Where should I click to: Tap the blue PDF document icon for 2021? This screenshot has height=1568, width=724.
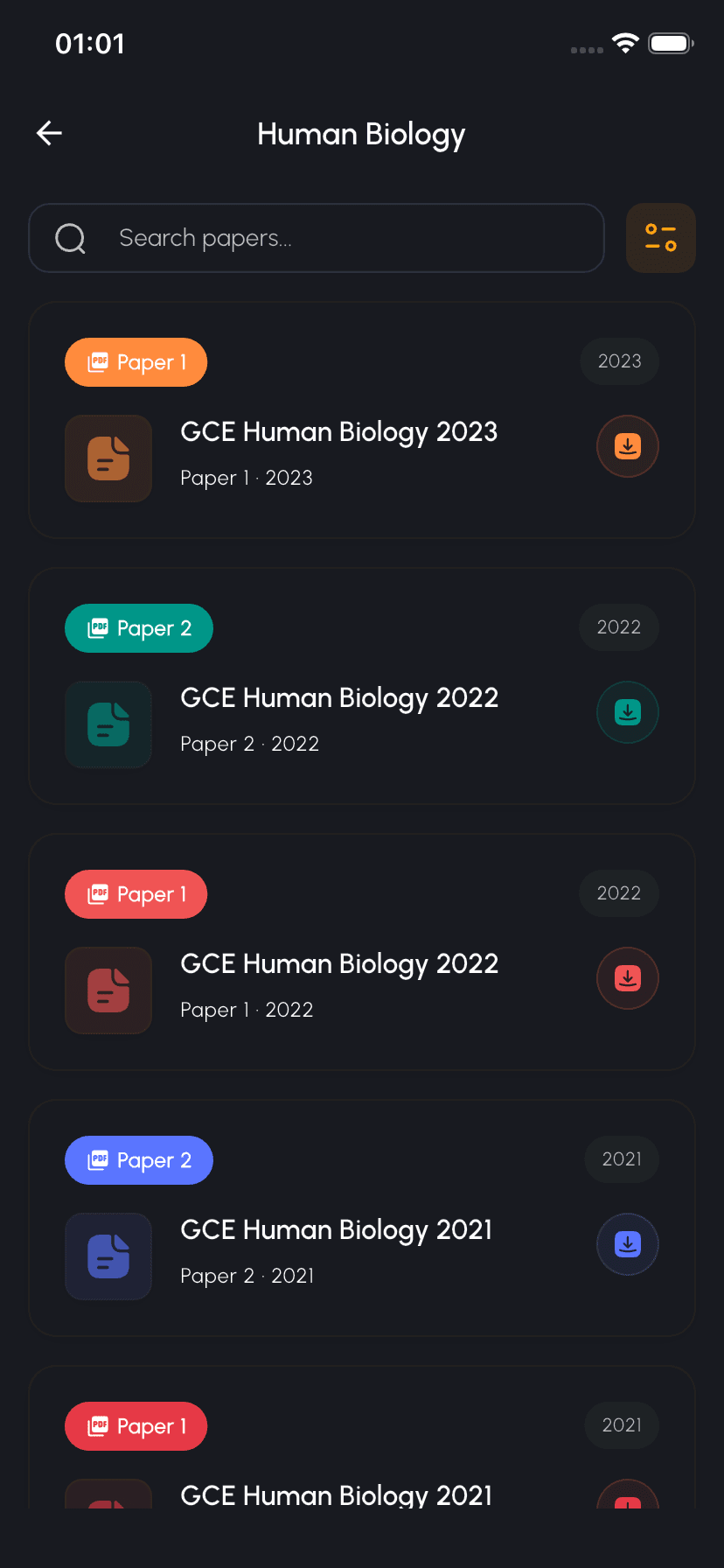point(108,1256)
